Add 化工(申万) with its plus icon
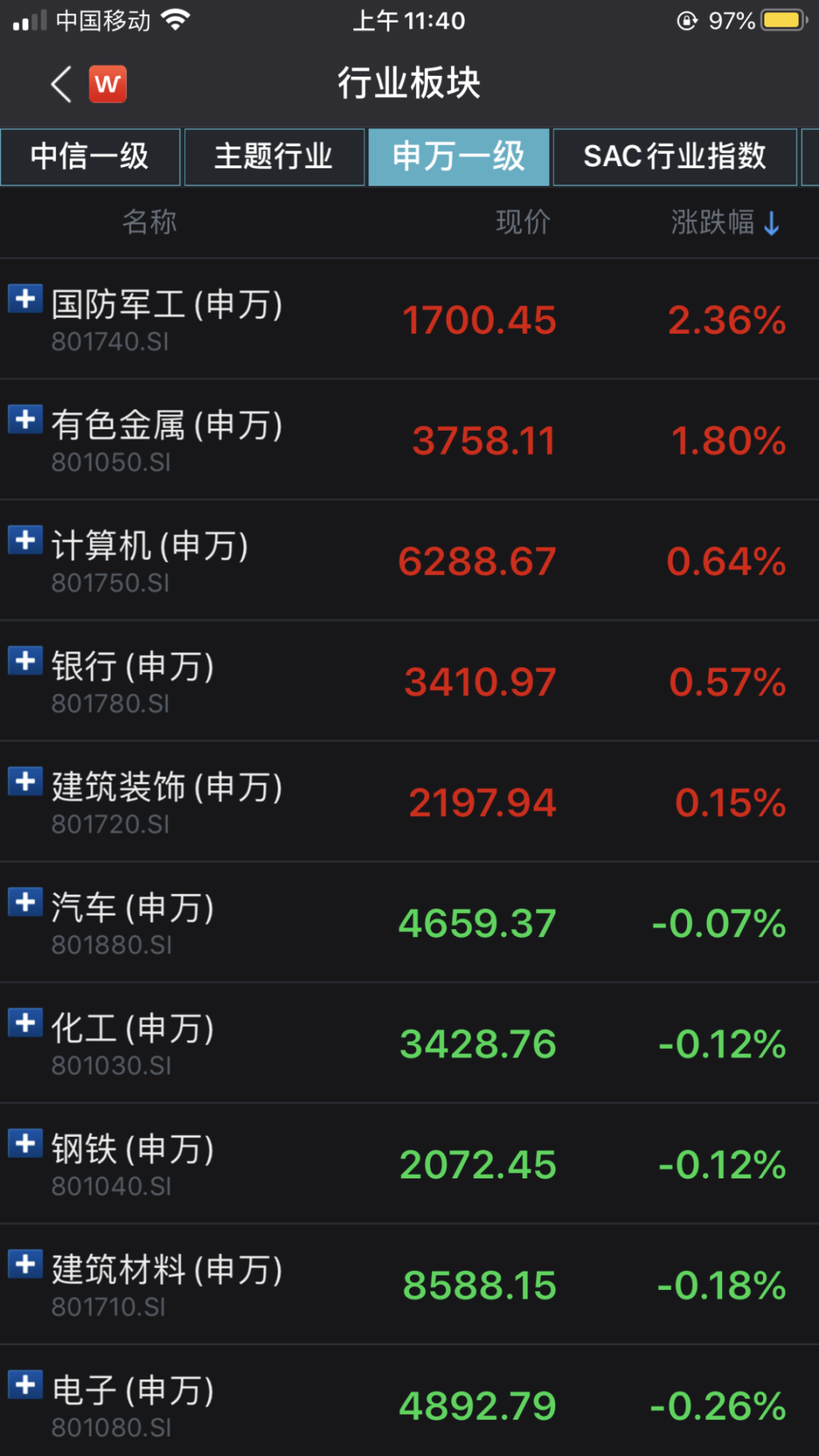 pyautogui.click(x=25, y=1022)
